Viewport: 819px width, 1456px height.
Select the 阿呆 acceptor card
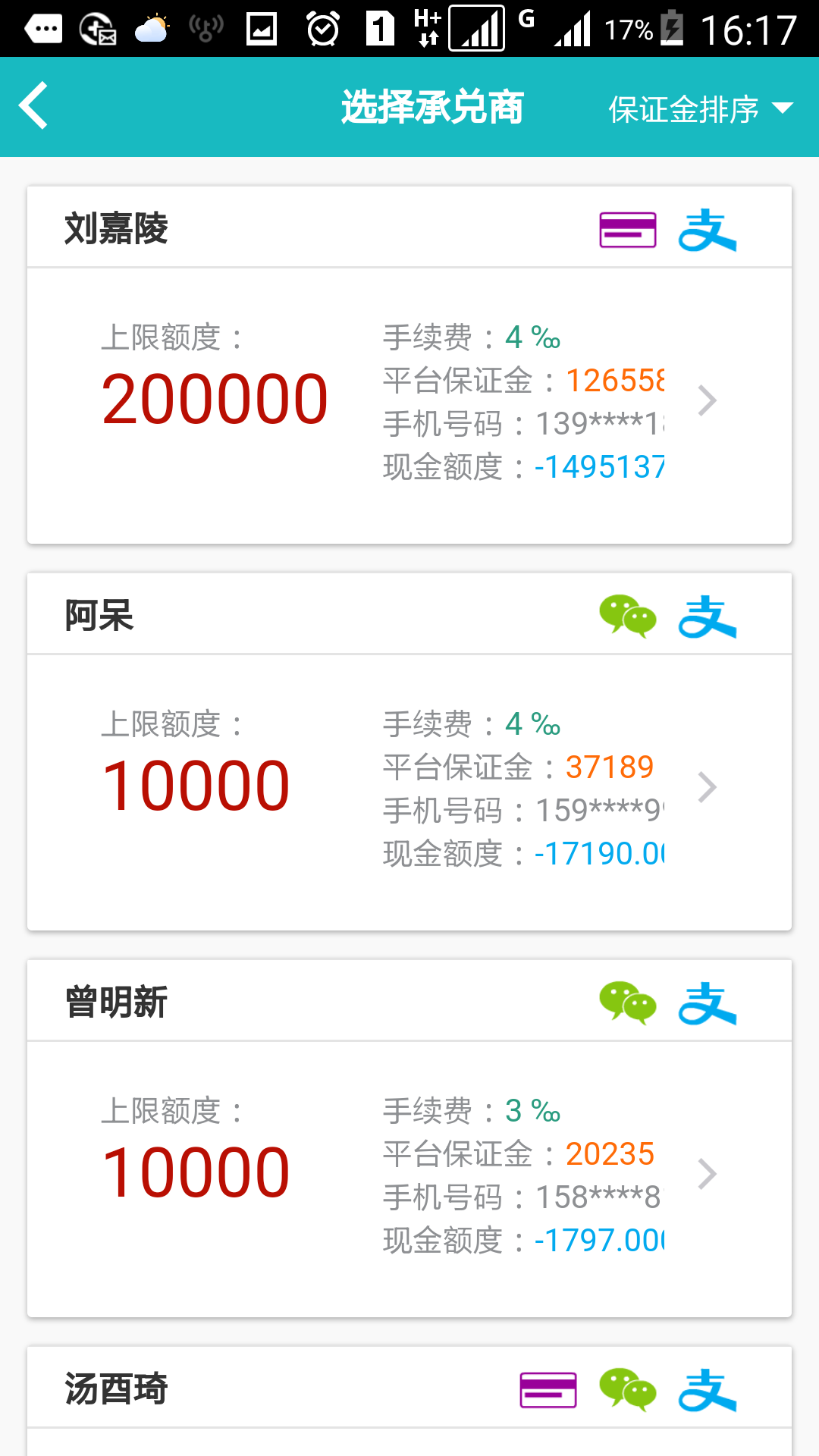point(409,752)
